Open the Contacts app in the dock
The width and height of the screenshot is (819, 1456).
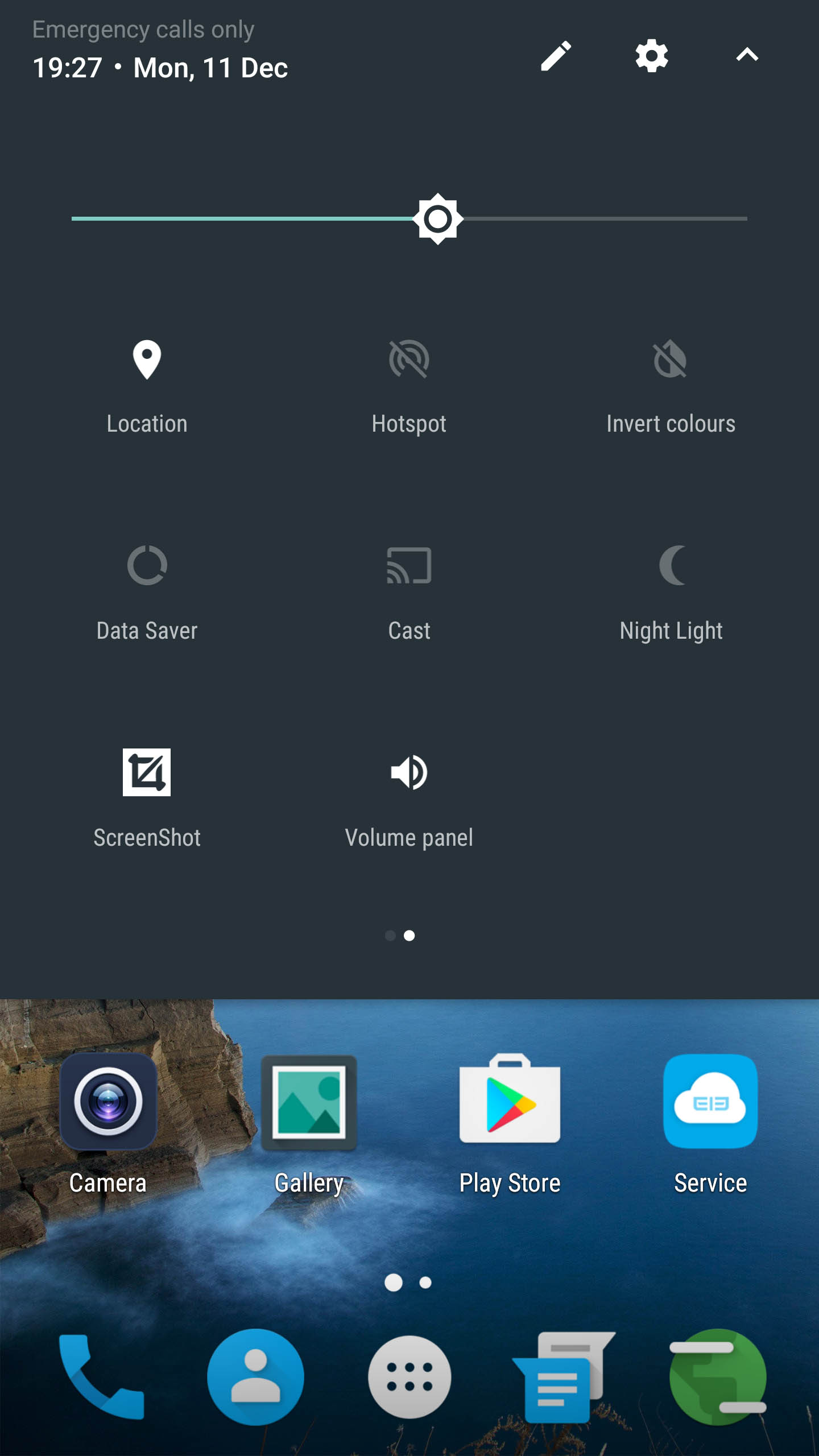click(x=255, y=1377)
